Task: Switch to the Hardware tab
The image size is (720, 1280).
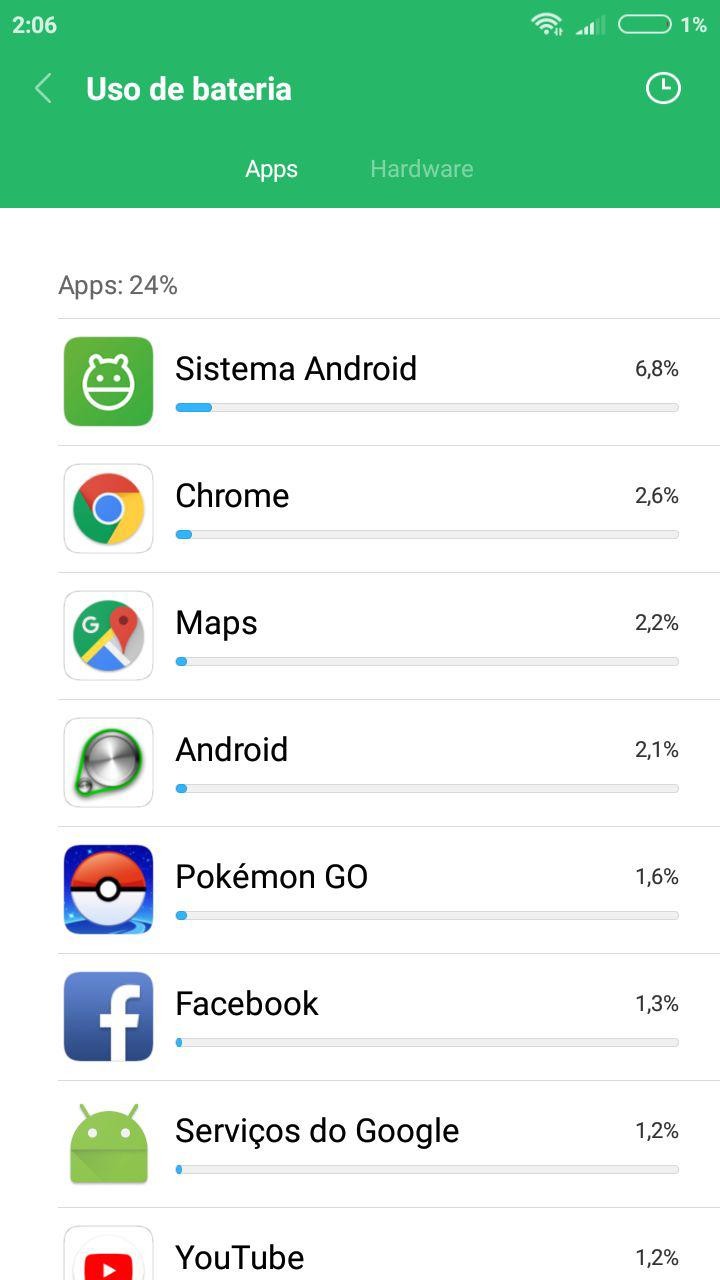Action: pyautogui.click(x=421, y=169)
